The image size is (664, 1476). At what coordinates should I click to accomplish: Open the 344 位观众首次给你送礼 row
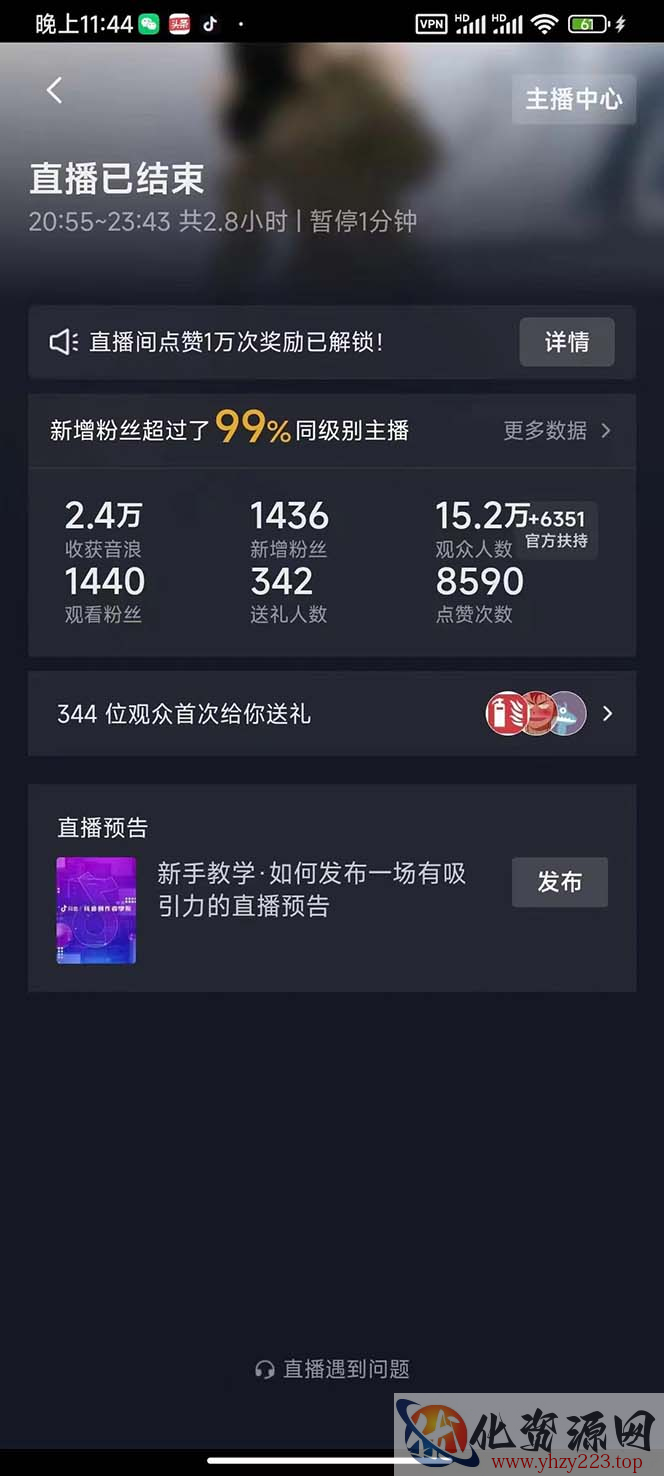[x=332, y=714]
